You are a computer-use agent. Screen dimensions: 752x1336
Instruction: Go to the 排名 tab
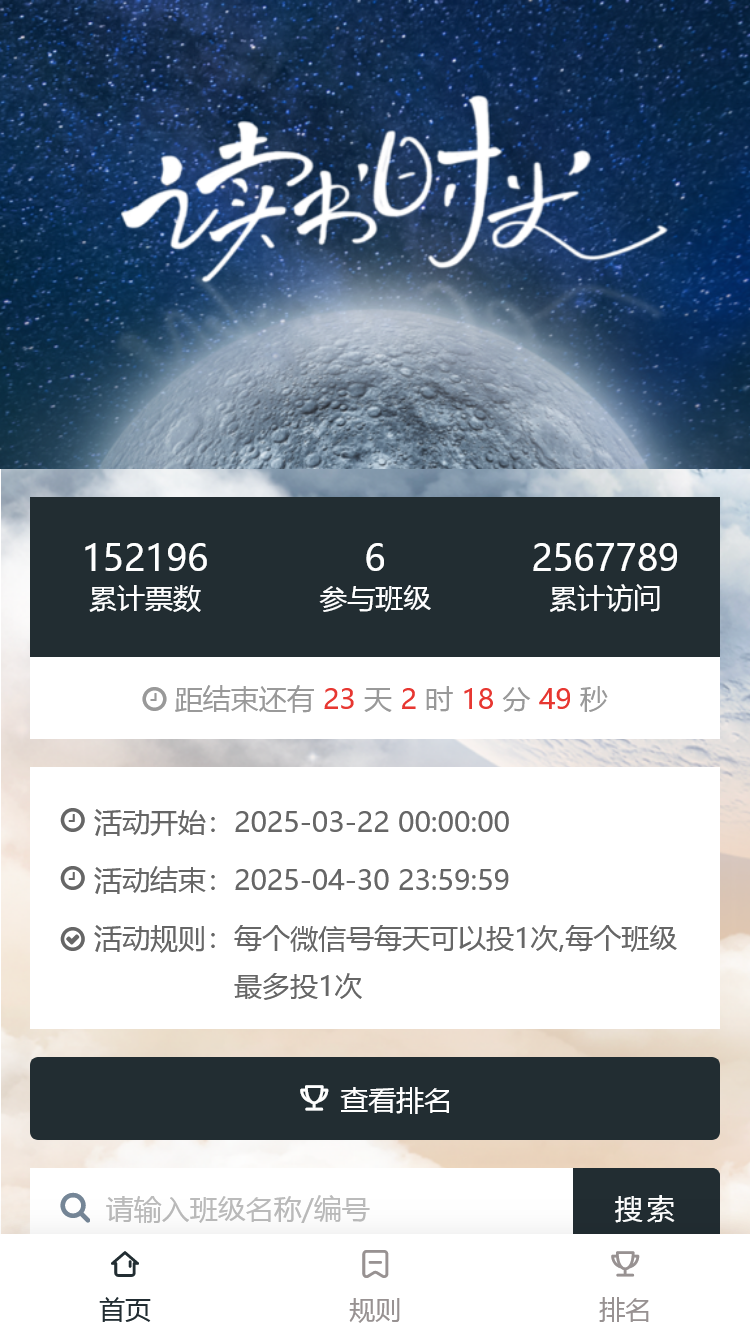tap(625, 1285)
